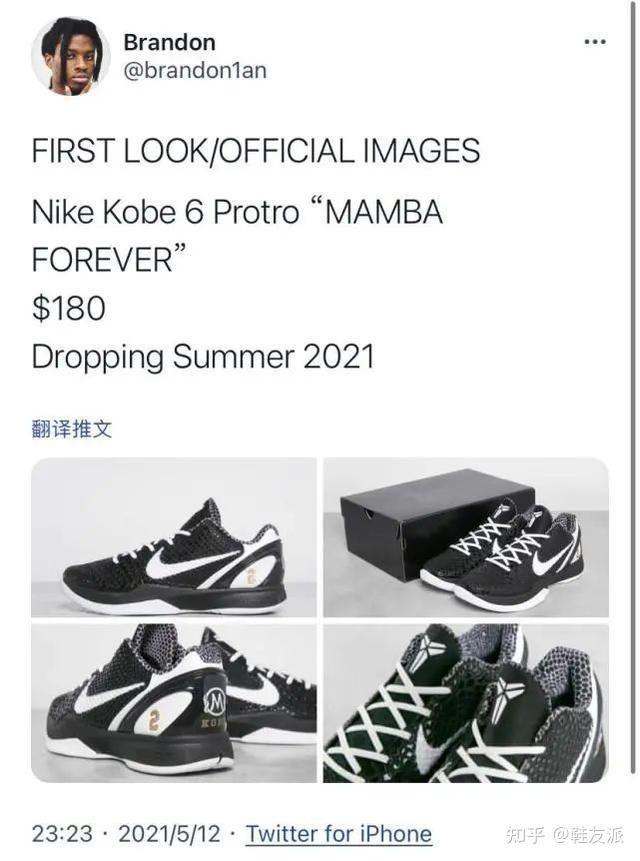
Task: View the top-down laces photo
Action: (465, 702)
